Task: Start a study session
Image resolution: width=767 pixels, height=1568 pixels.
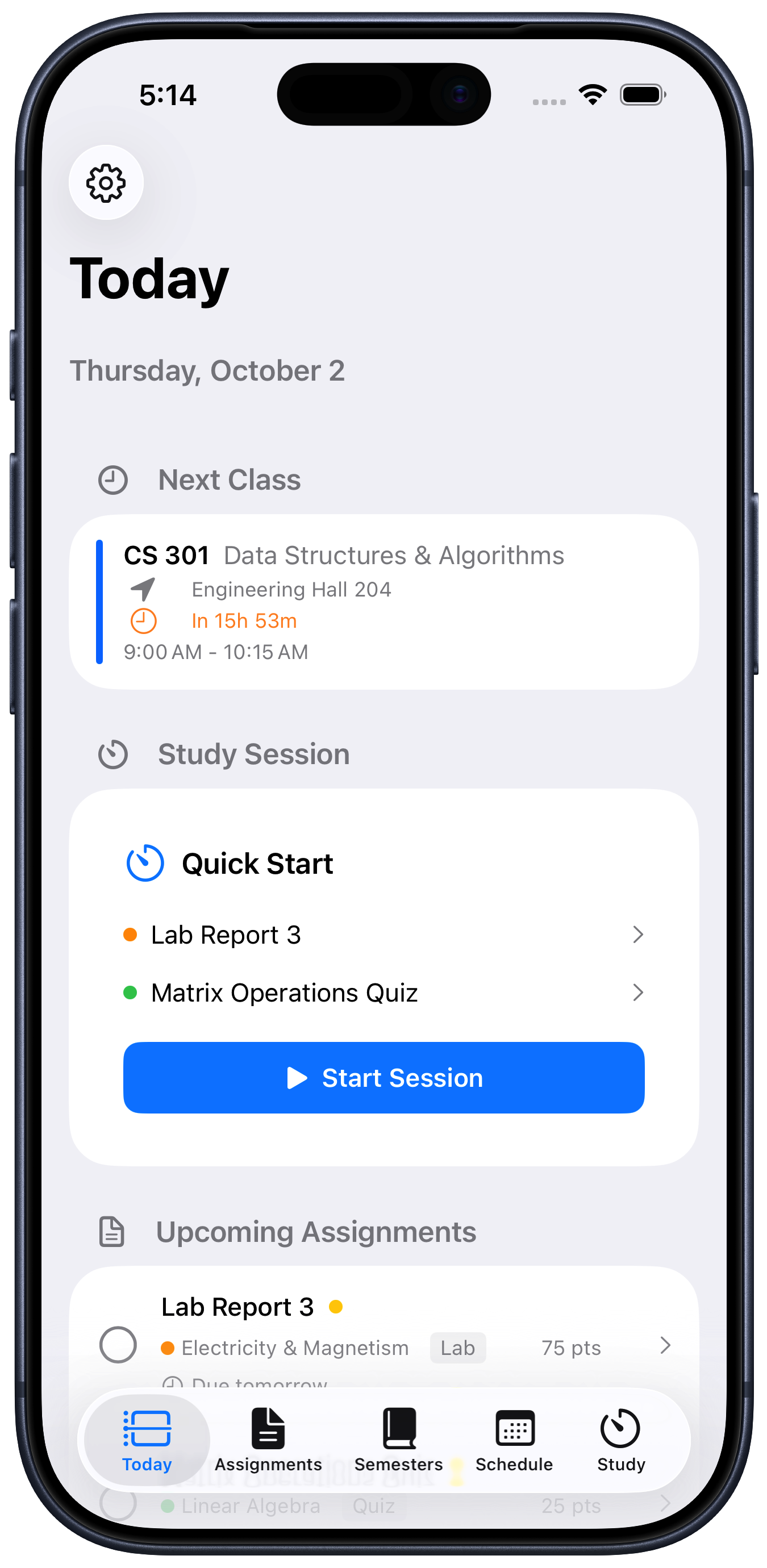Action: coord(383,1077)
